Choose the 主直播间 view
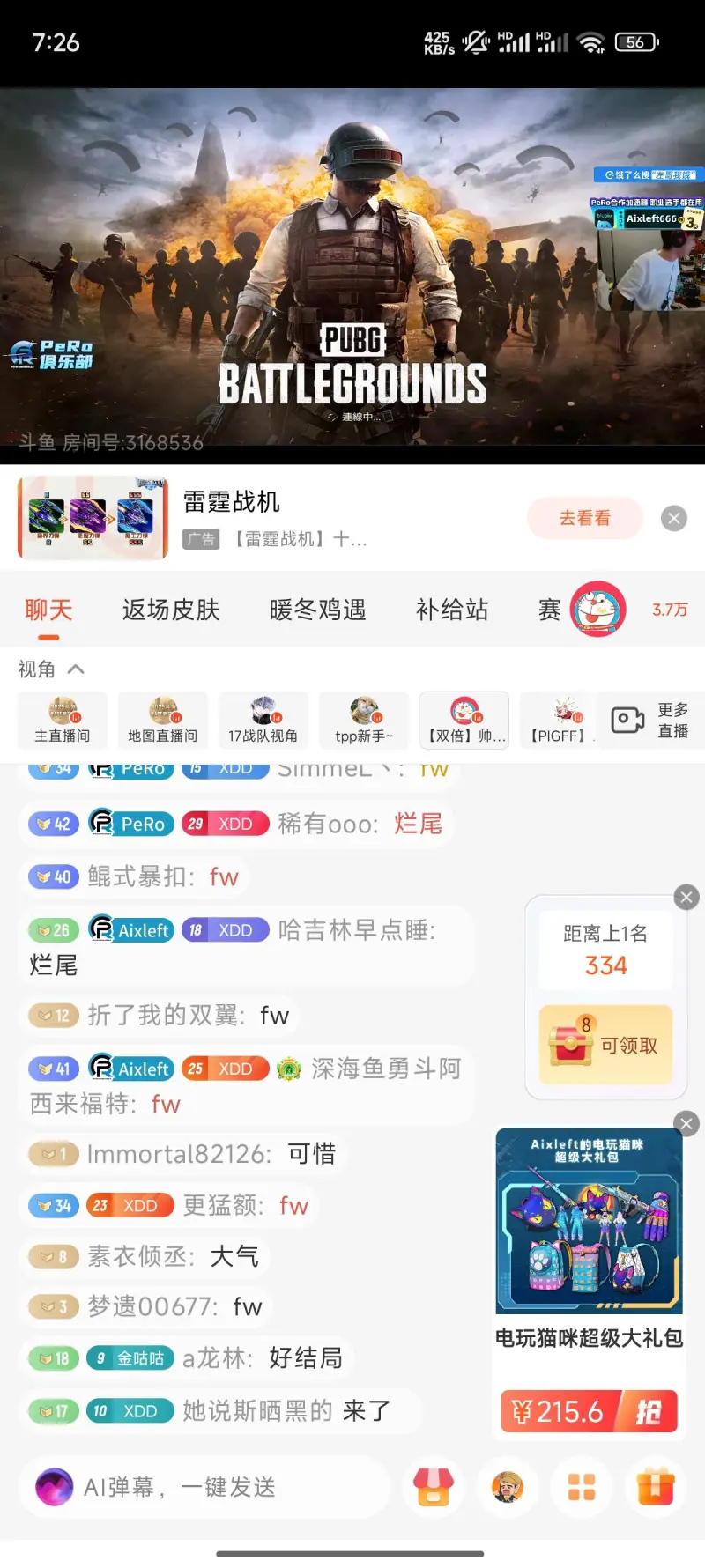This screenshot has width=705, height=1568. point(63,720)
